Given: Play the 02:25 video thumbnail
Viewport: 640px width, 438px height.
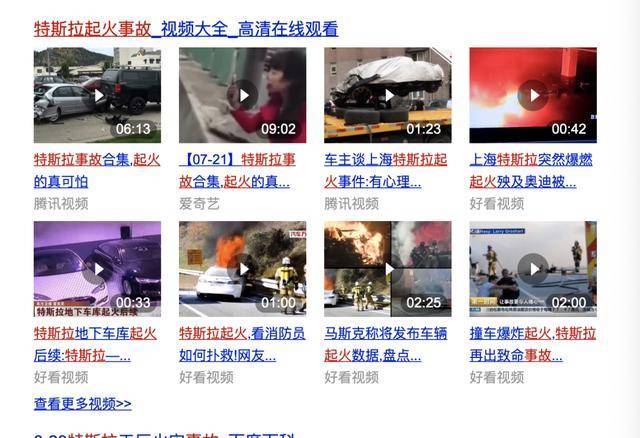Looking at the screenshot, I should click(388, 269).
